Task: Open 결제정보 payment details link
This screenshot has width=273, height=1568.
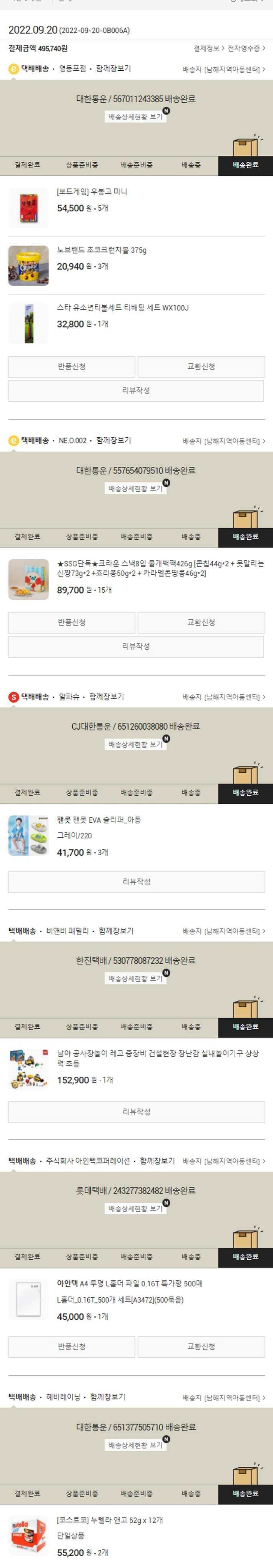Action: [x=208, y=48]
